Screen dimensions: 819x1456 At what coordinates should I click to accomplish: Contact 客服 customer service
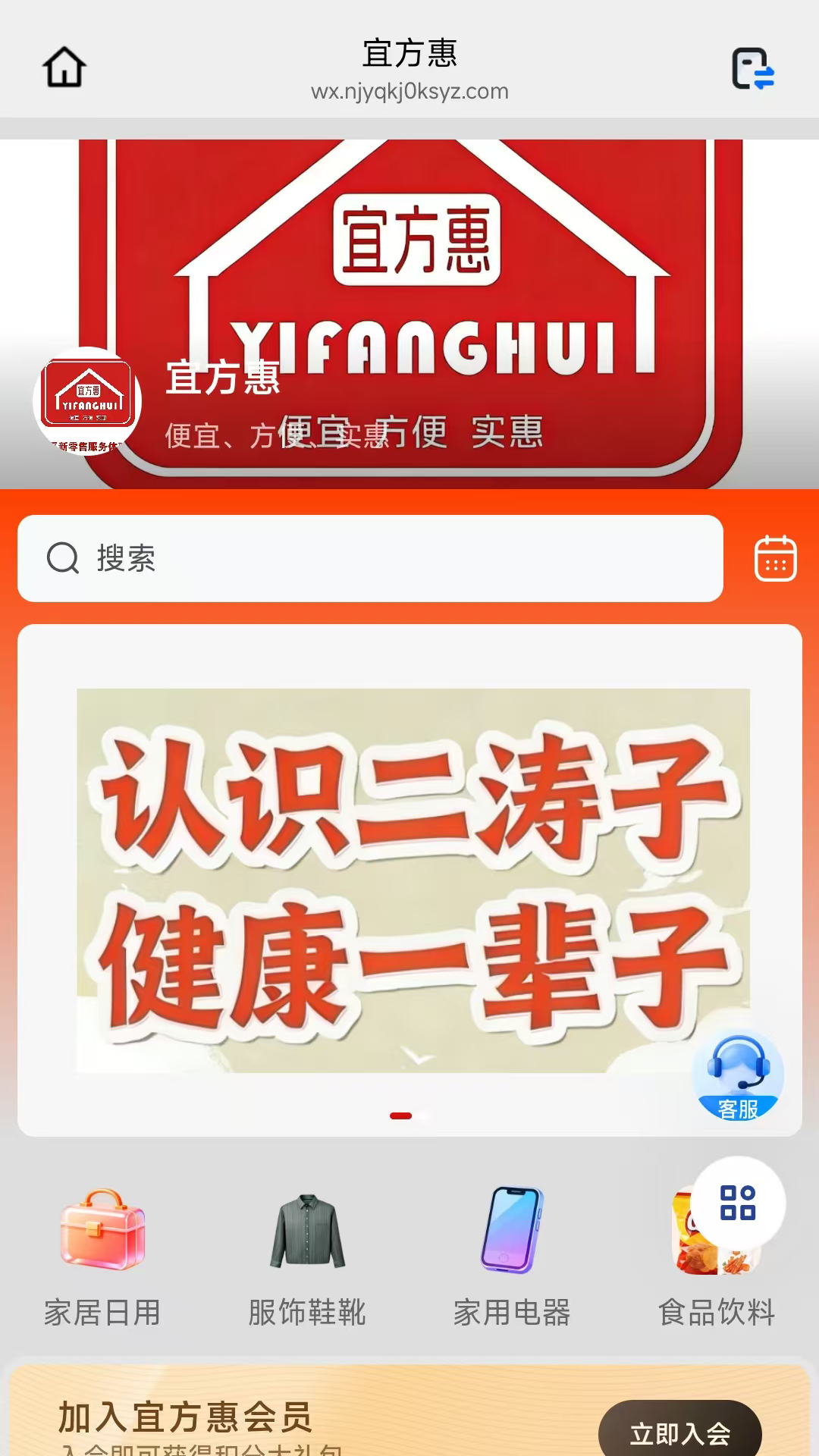tap(738, 1075)
